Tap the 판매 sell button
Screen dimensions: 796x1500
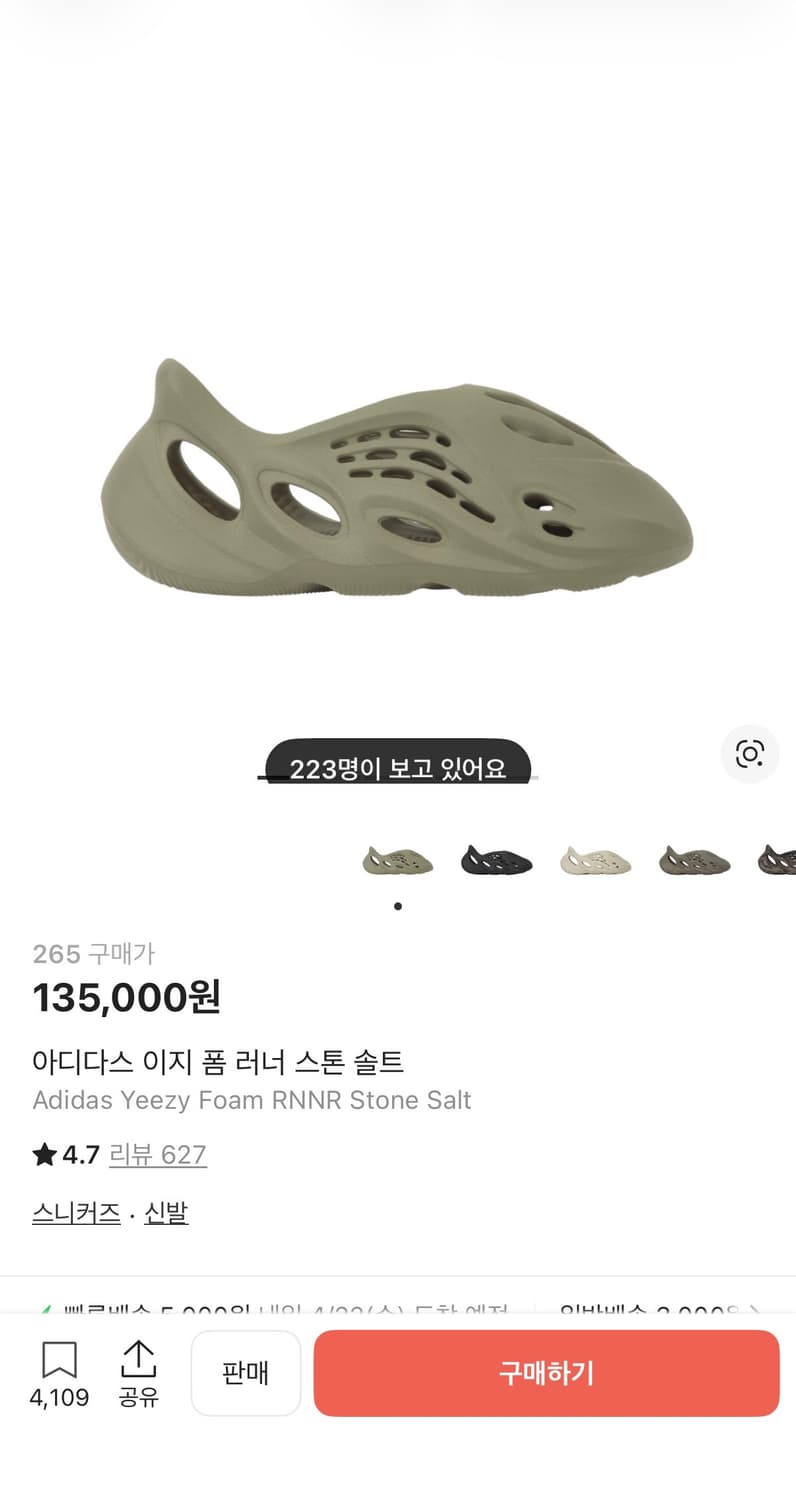click(246, 1373)
